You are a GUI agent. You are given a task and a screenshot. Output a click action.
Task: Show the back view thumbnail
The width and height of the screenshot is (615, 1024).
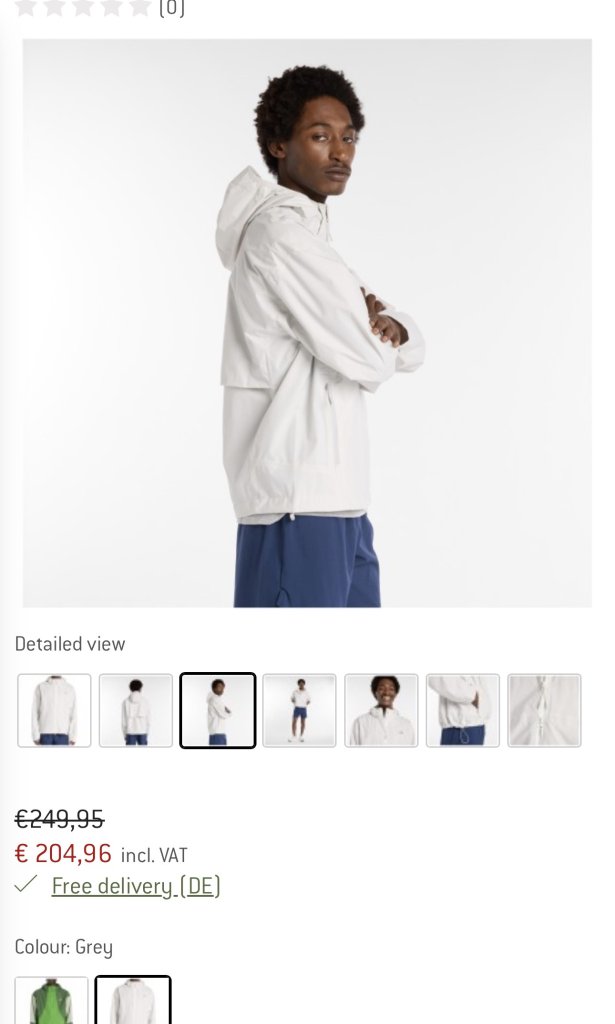[136, 710]
